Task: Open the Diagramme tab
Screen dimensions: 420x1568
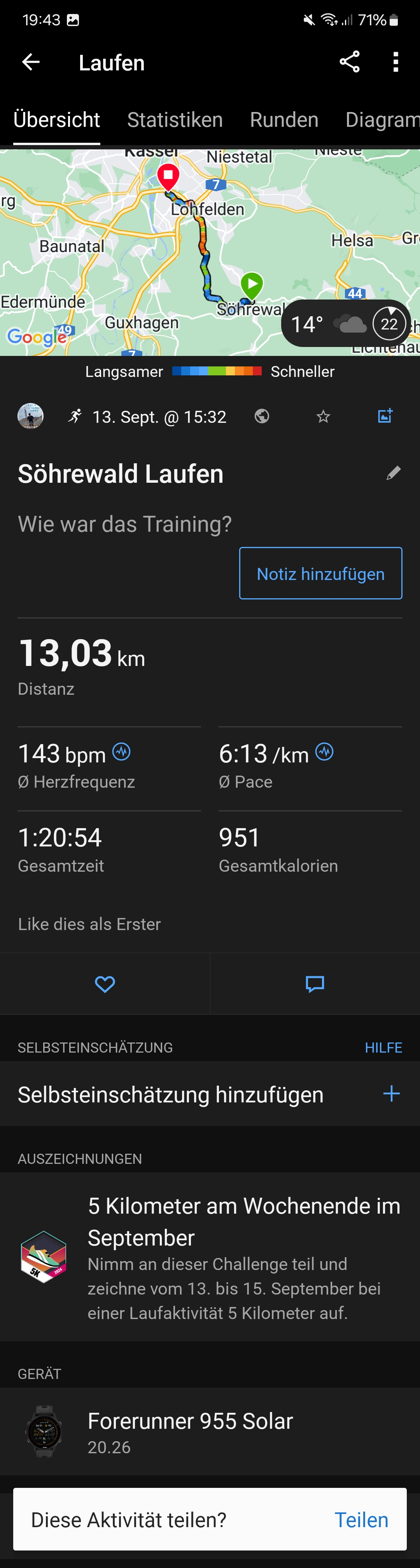Action: pyautogui.click(x=381, y=120)
